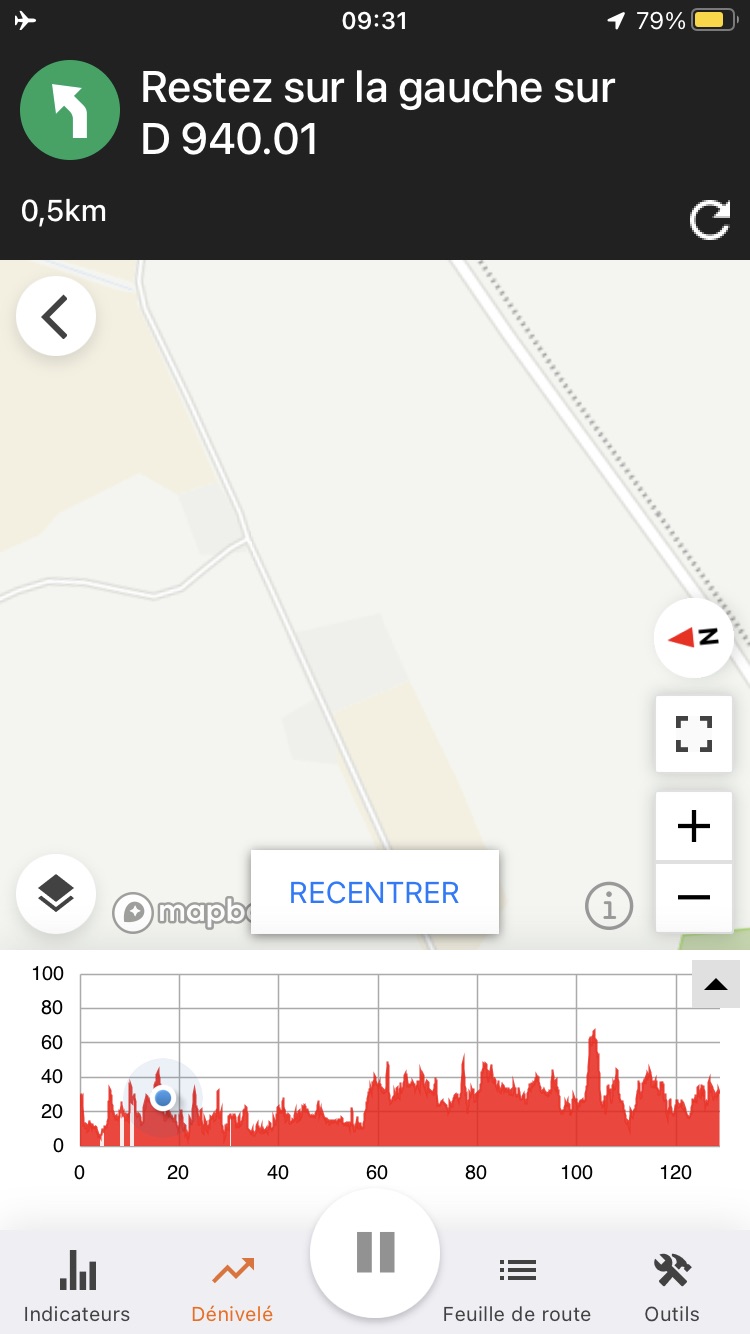750x1334 pixels.
Task: Open the Feuille de route tab
Action: coord(517,1285)
